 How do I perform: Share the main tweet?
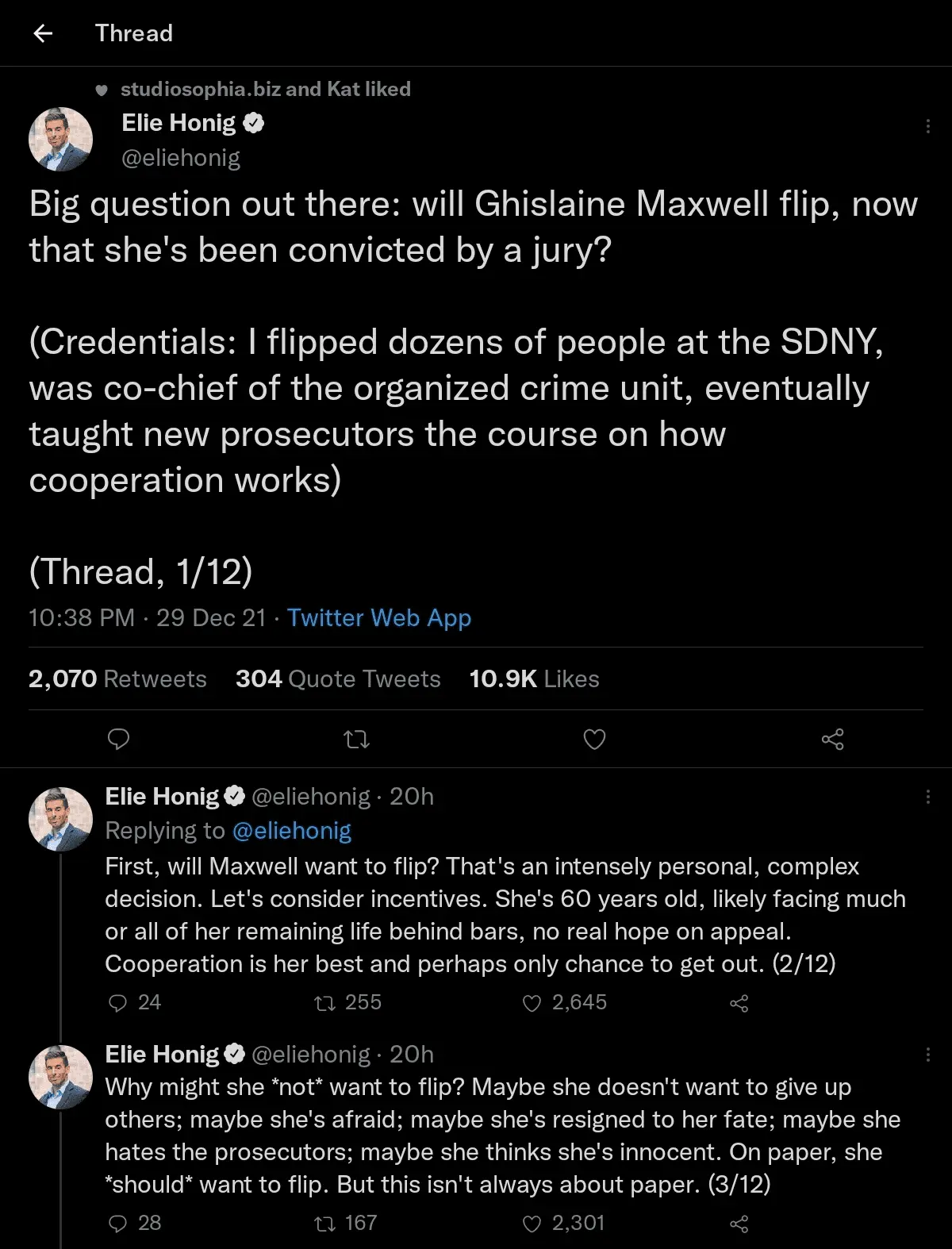(832, 740)
